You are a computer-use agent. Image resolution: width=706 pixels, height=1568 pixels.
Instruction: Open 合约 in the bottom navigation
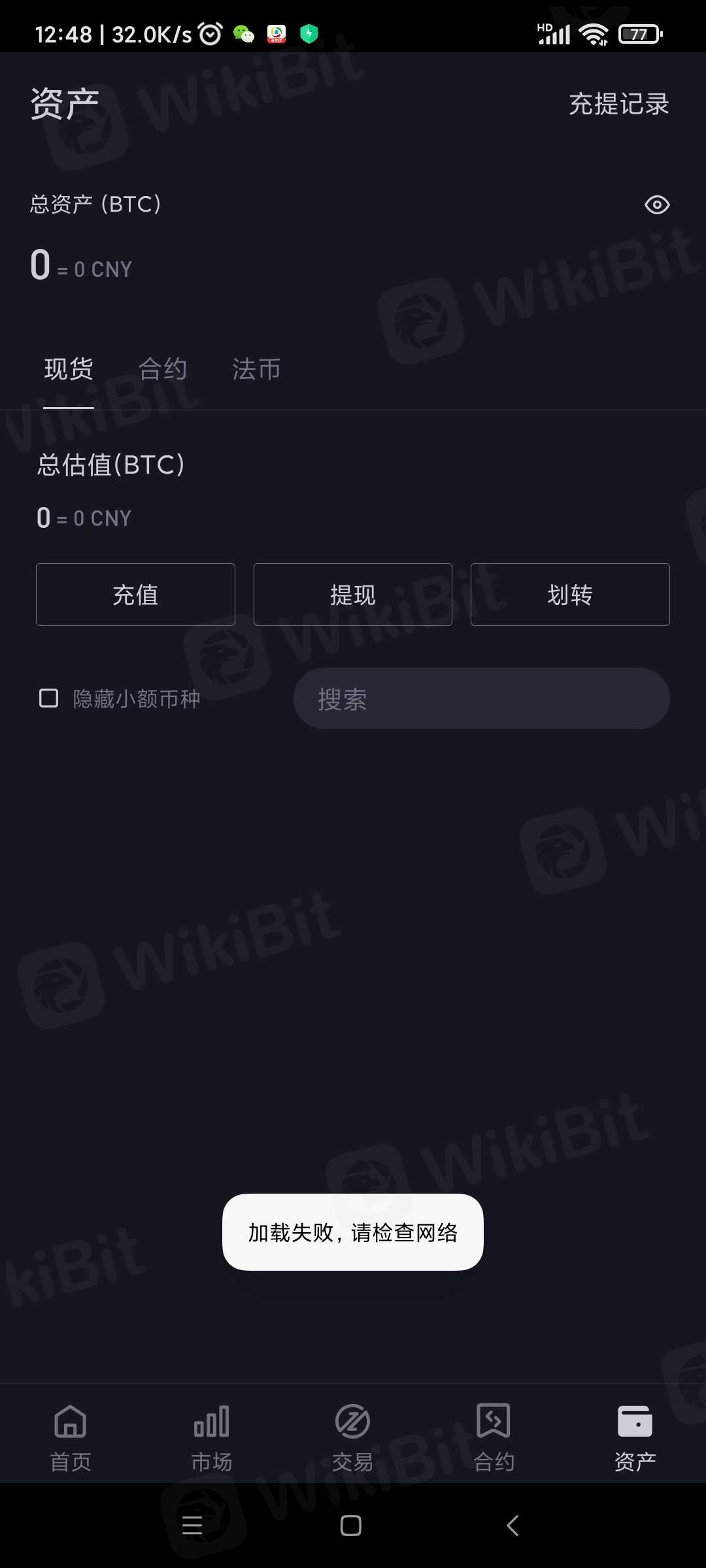pos(494,1437)
